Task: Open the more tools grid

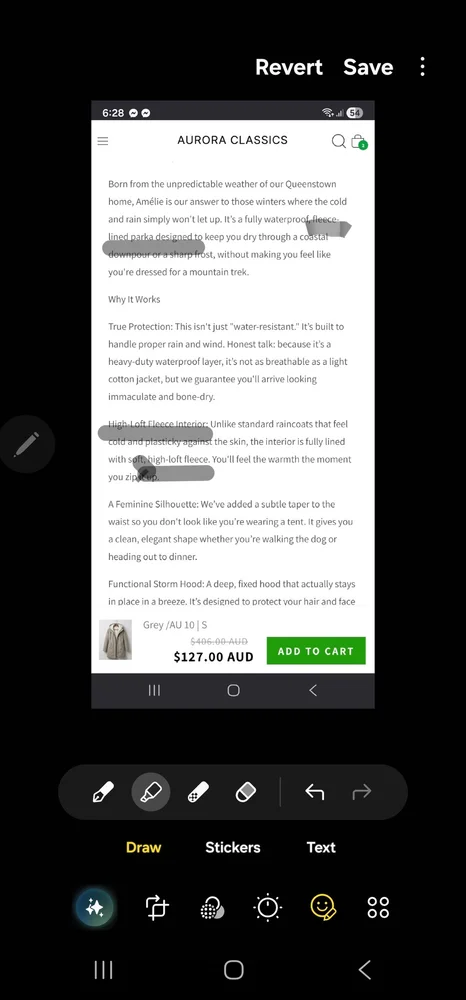Action: point(378,907)
